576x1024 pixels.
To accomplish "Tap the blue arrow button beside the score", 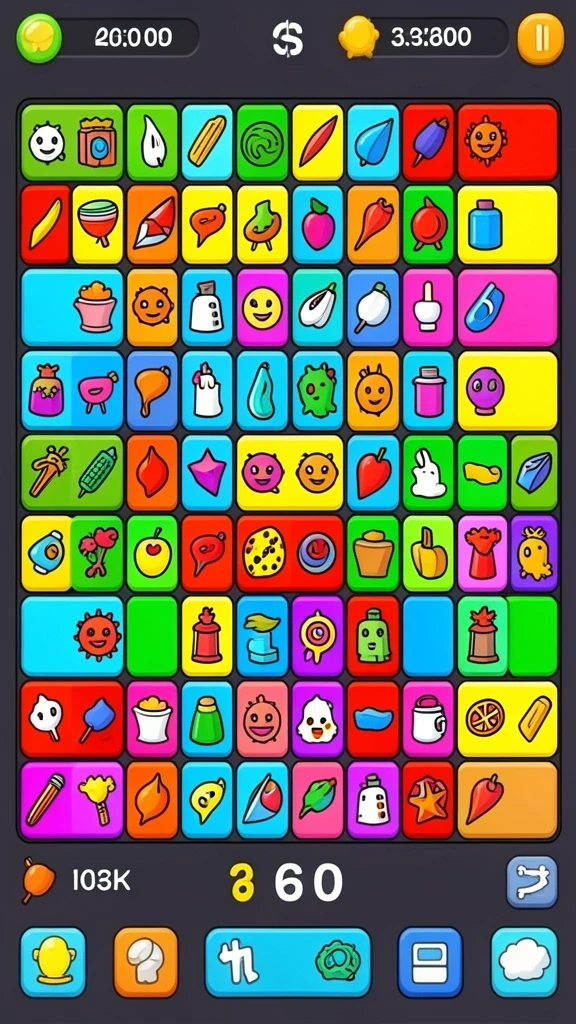I will (x=532, y=882).
